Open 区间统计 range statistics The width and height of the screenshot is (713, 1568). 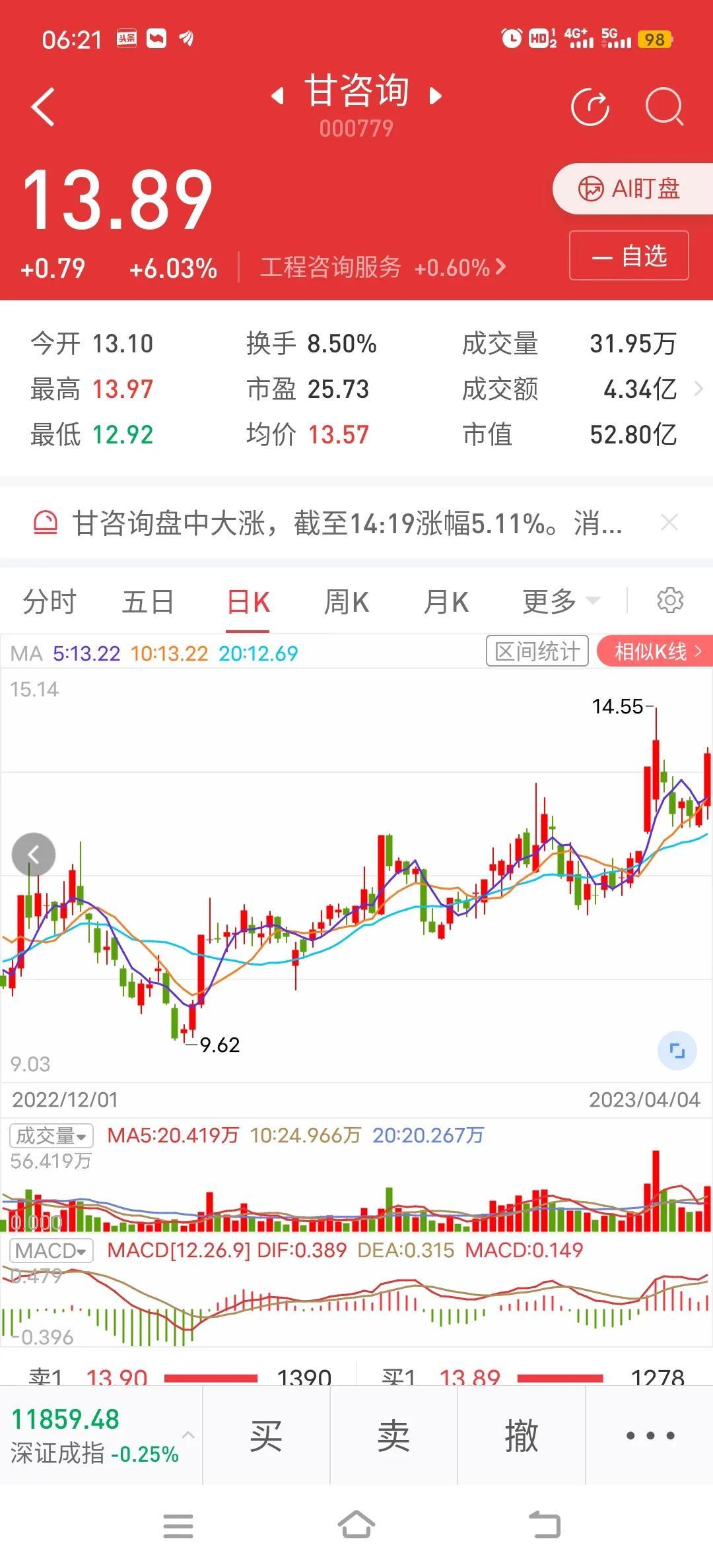click(x=537, y=652)
